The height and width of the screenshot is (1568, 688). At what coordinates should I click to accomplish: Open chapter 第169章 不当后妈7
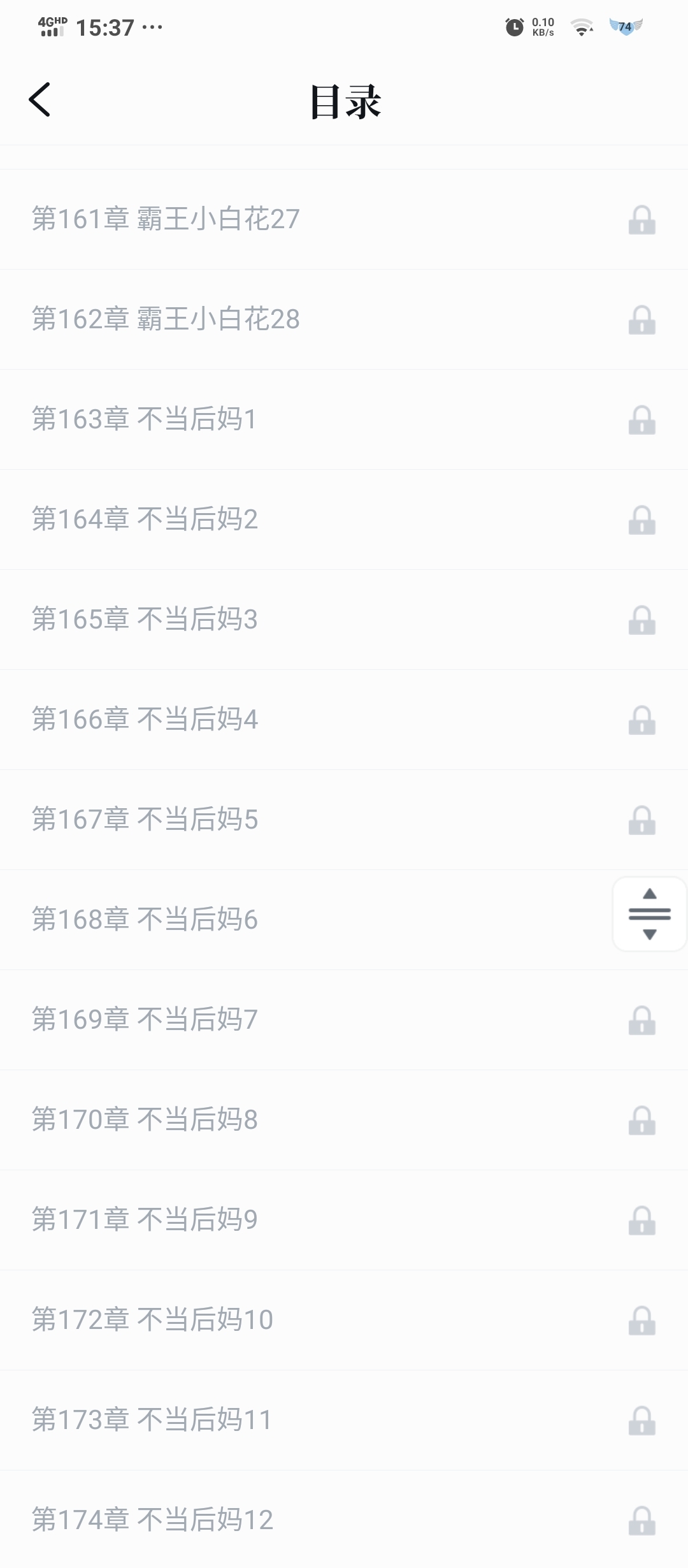click(x=145, y=1020)
